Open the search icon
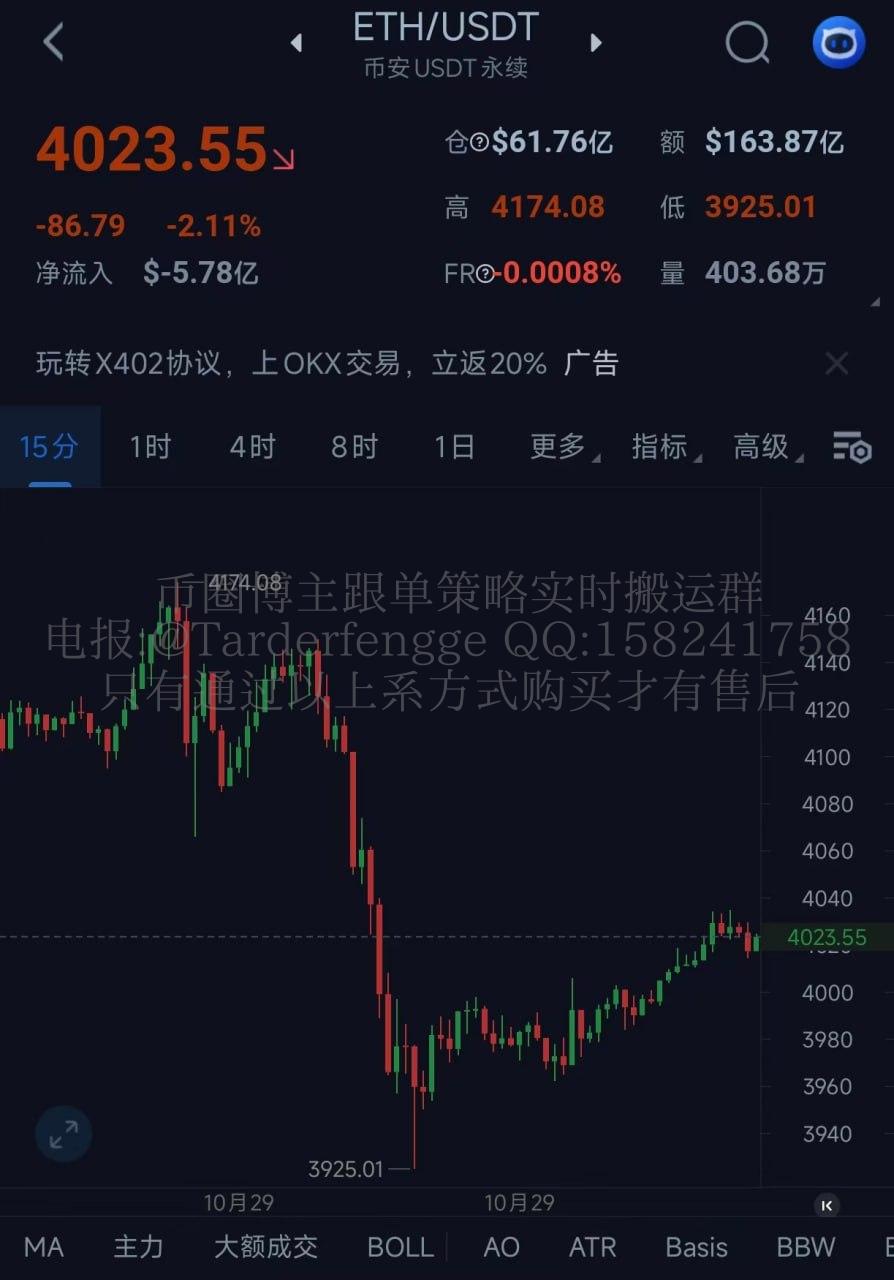This screenshot has height=1280, width=894. click(747, 43)
